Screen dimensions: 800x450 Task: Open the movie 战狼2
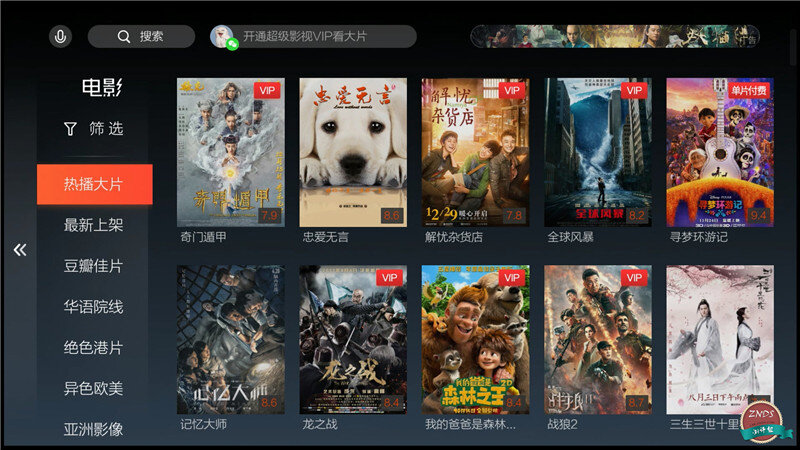click(598, 340)
